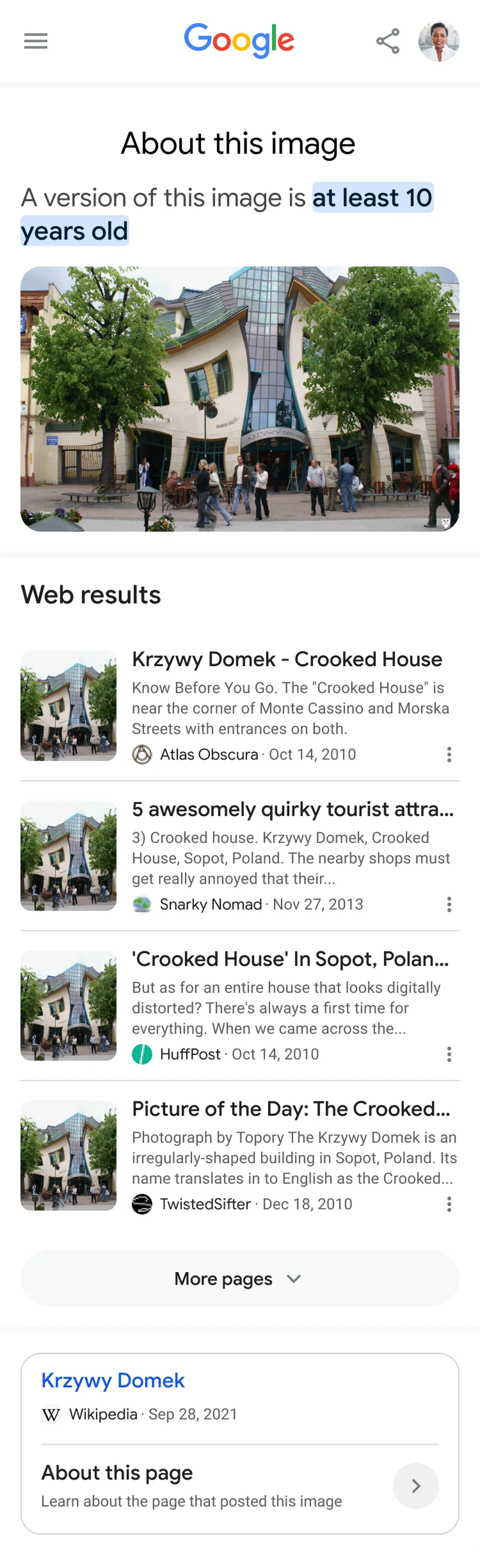This screenshot has width=480, height=1568.
Task: Open the hamburger menu
Action: [x=35, y=41]
